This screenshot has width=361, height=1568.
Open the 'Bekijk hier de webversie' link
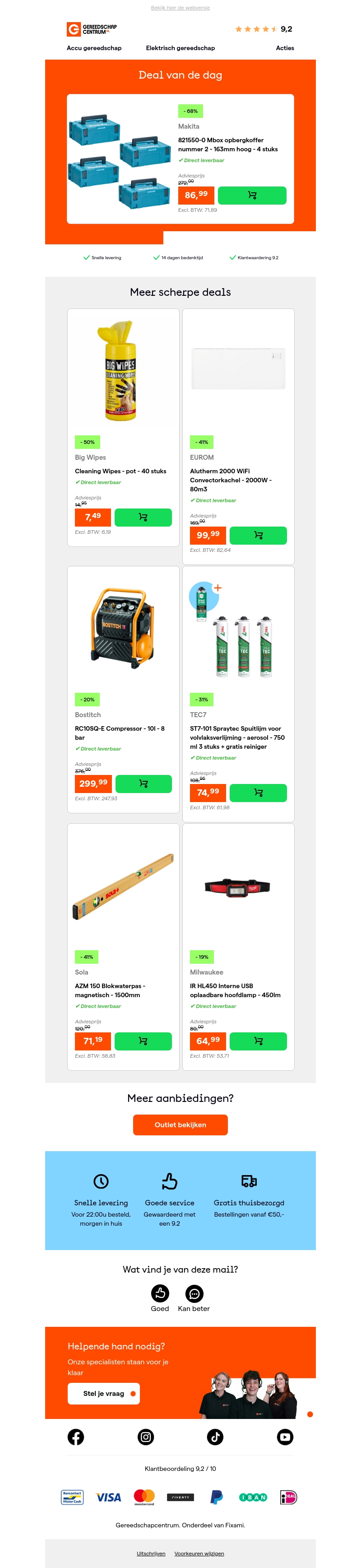[x=180, y=8]
